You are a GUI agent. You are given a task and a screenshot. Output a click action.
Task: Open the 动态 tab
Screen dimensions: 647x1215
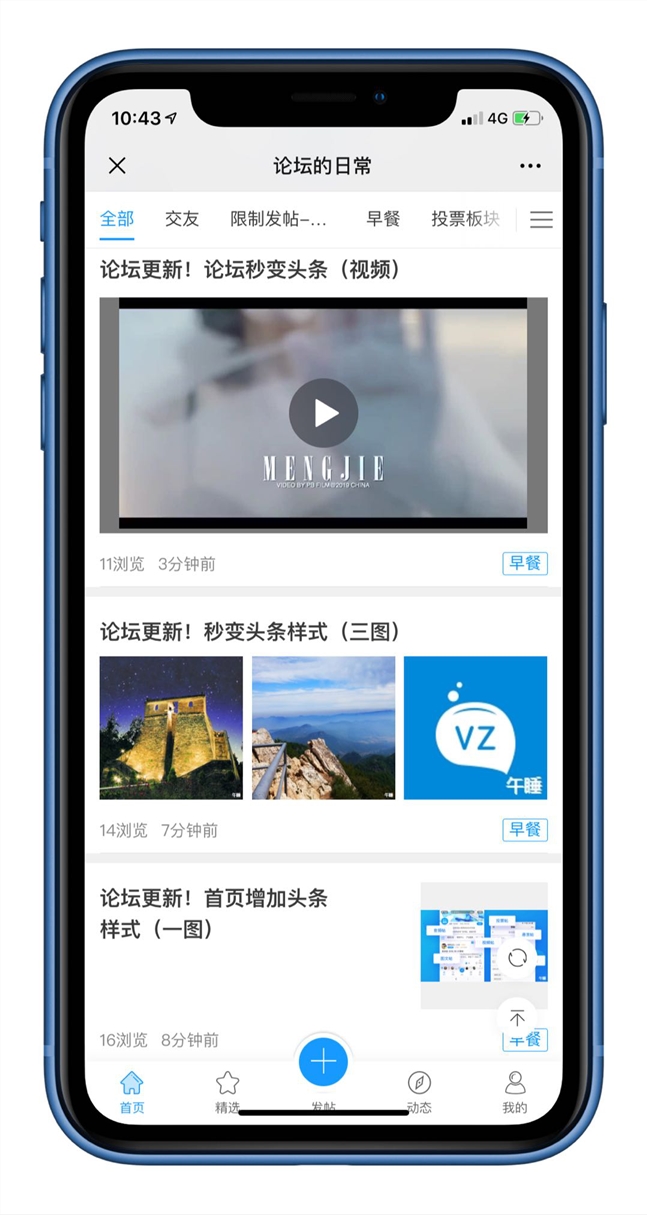coord(419,1091)
